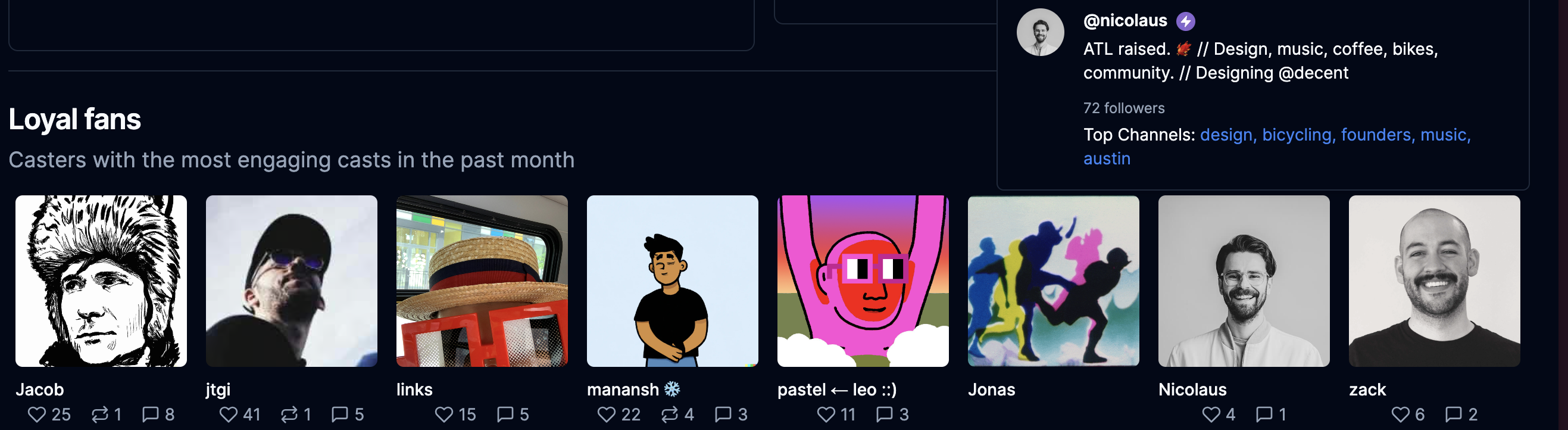Open zack's profile card
Screen dimensions: 1568x430
tap(1435, 281)
